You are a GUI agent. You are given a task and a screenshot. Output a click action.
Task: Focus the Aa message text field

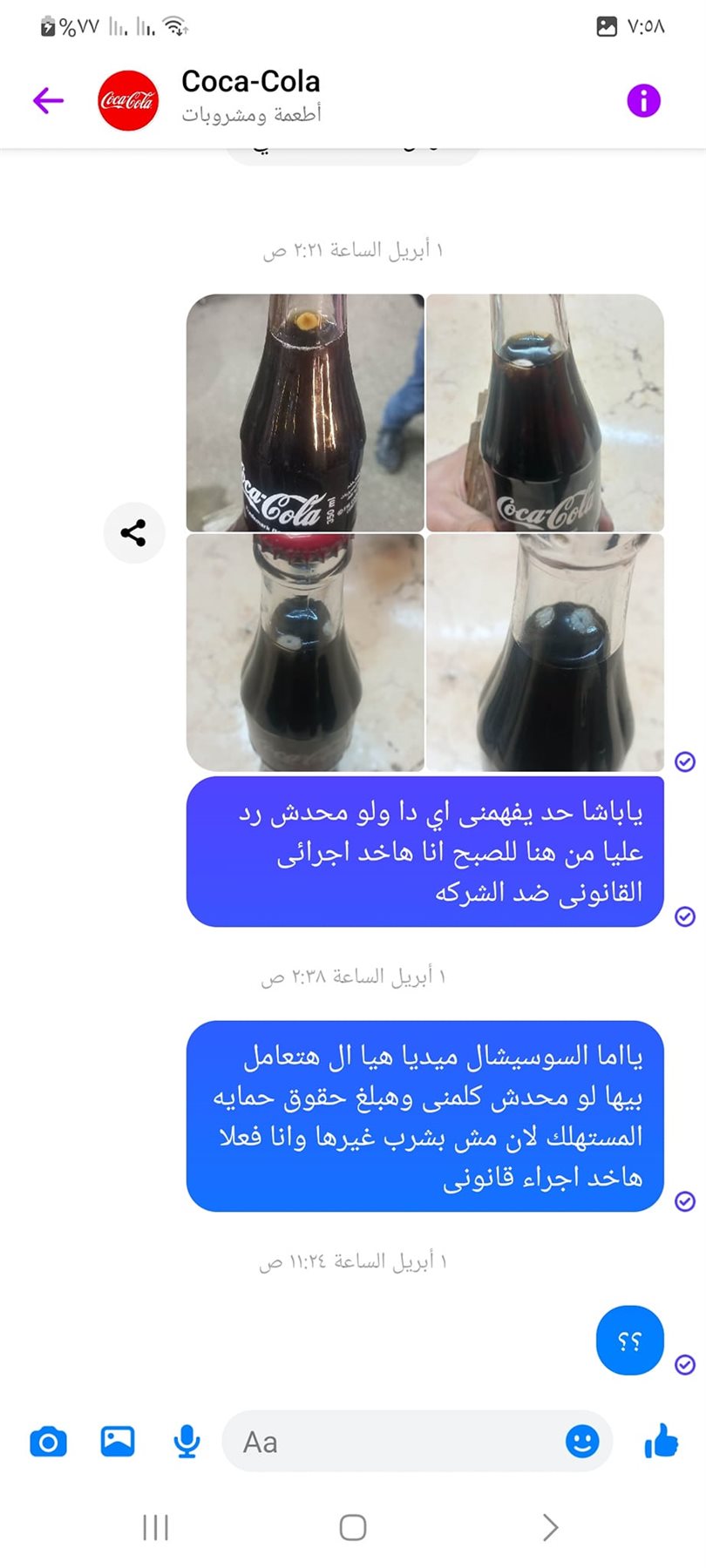point(392,1442)
